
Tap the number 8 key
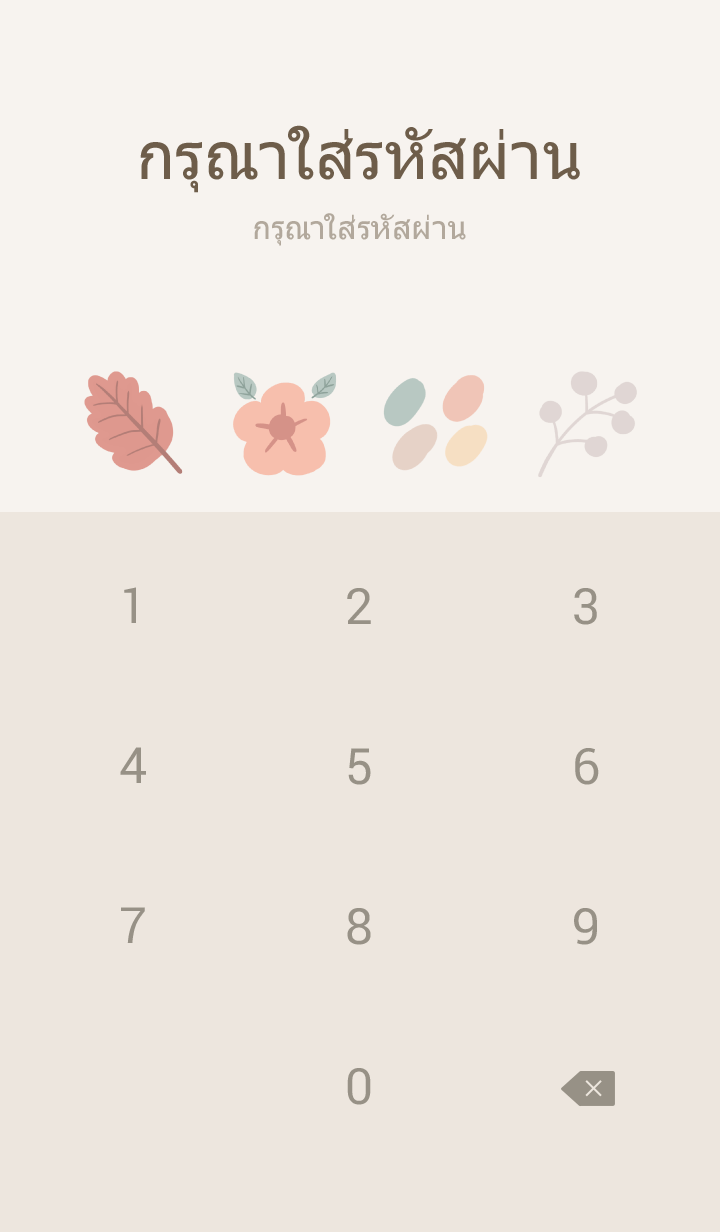[359, 927]
